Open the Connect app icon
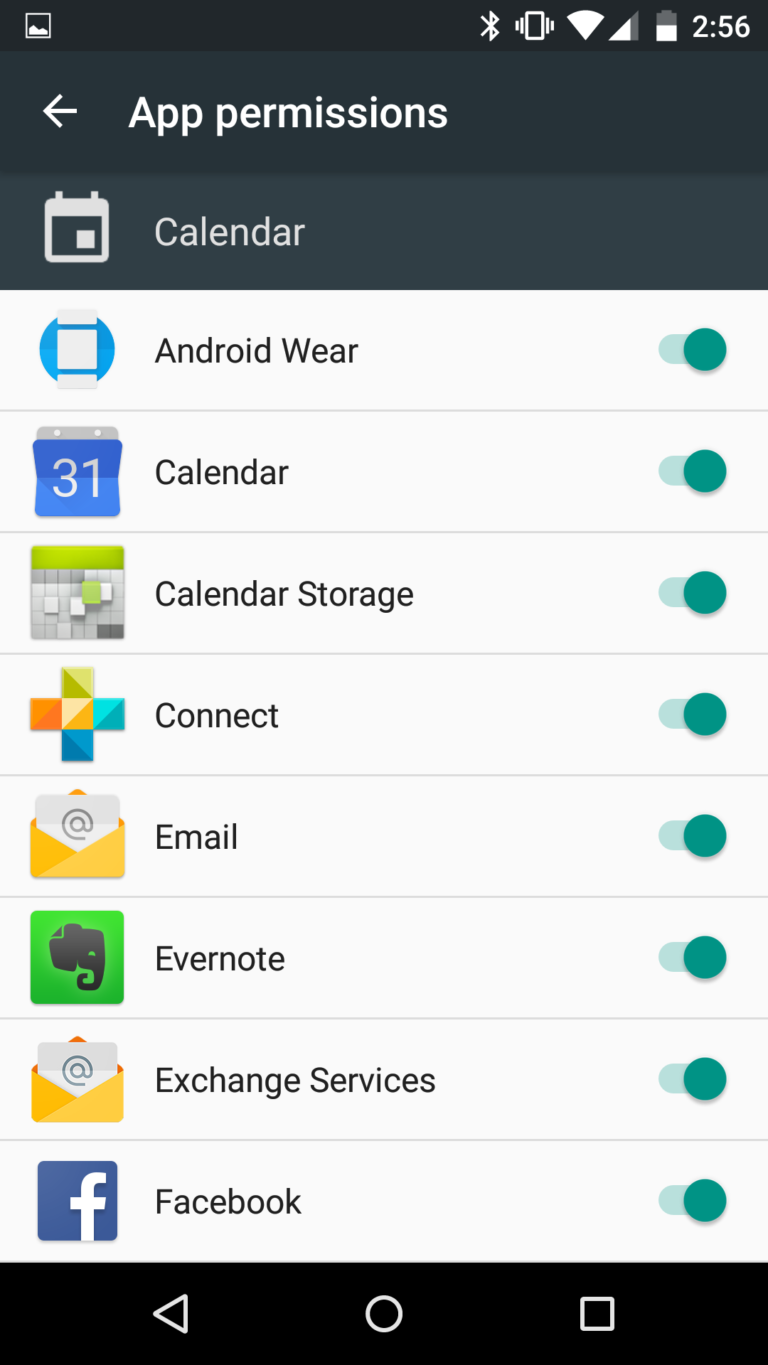Viewport: 768px width, 1365px height. point(77,714)
